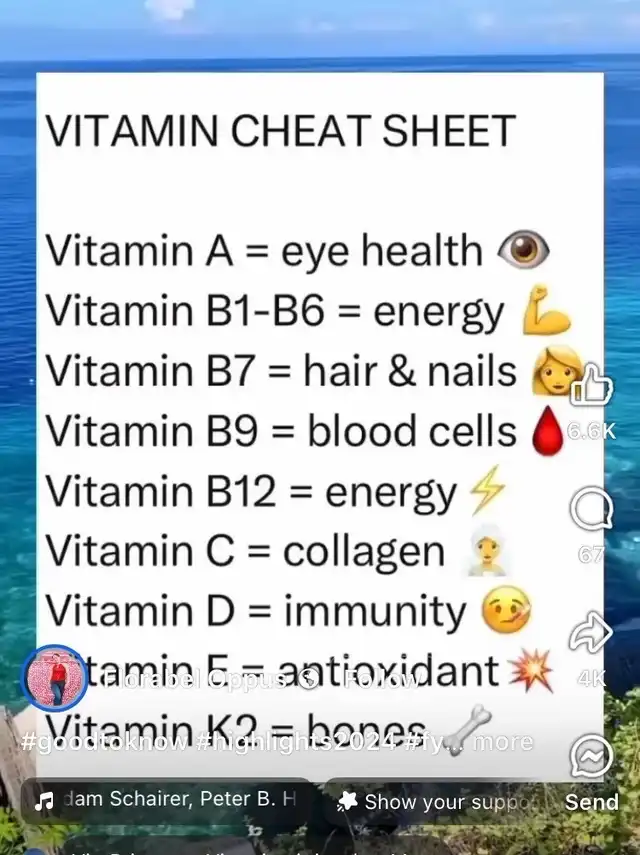Expand the caption with 'more'
640x855 pixels.
(503, 742)
